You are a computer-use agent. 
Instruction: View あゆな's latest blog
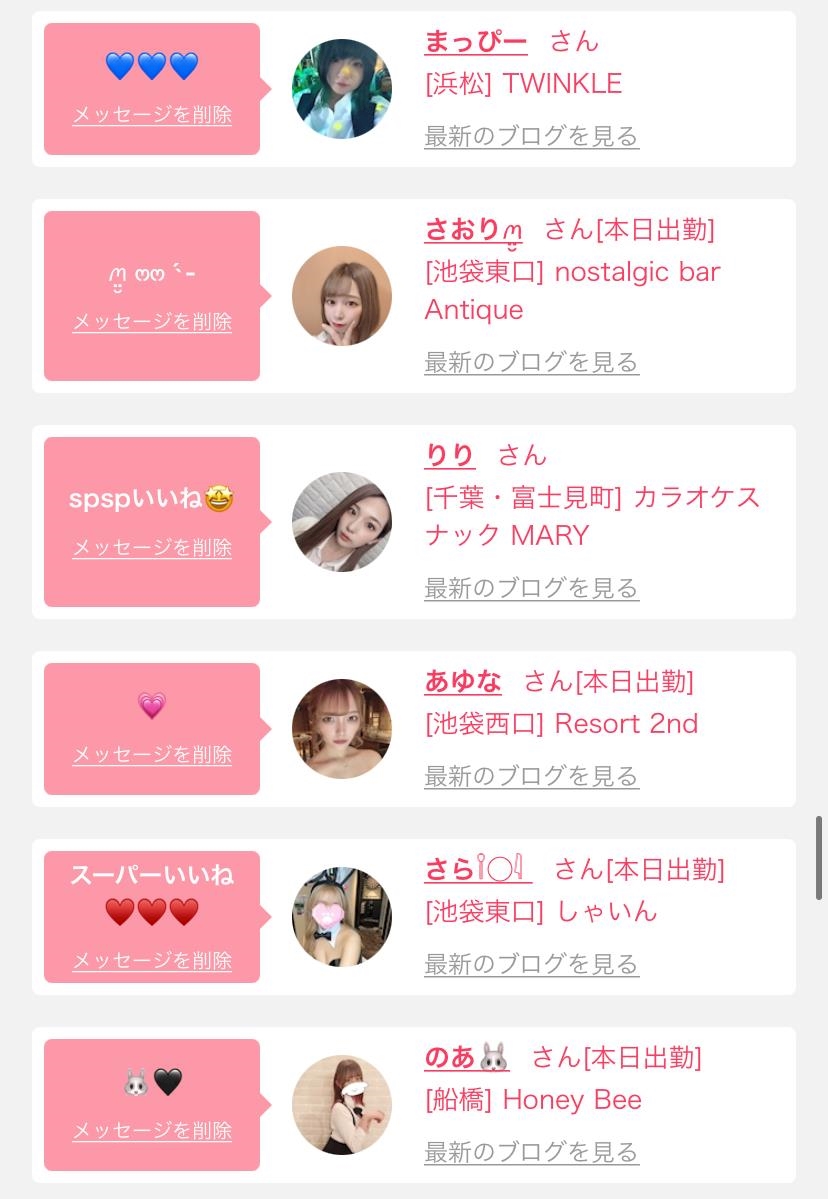click(531, 776)
